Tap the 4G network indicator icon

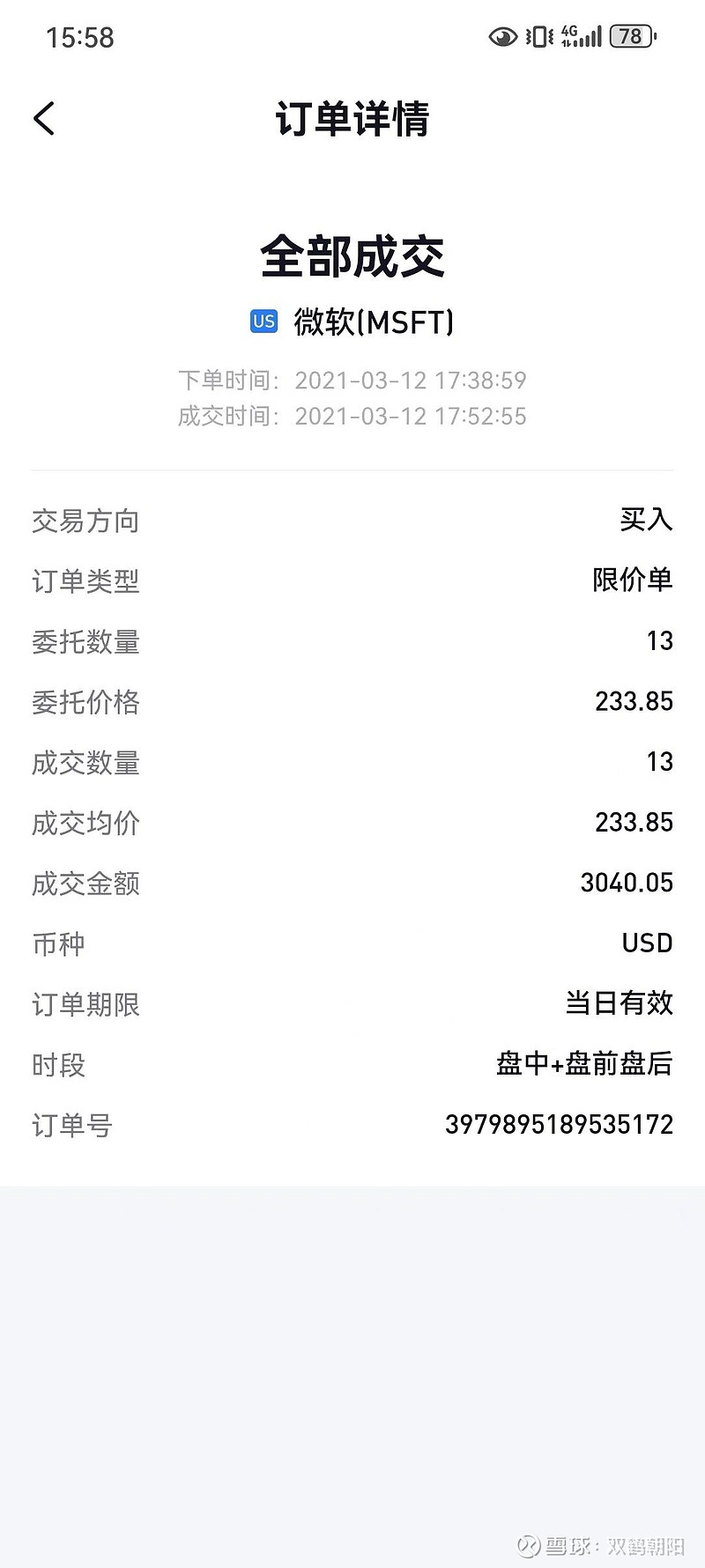tap(567, 33)
